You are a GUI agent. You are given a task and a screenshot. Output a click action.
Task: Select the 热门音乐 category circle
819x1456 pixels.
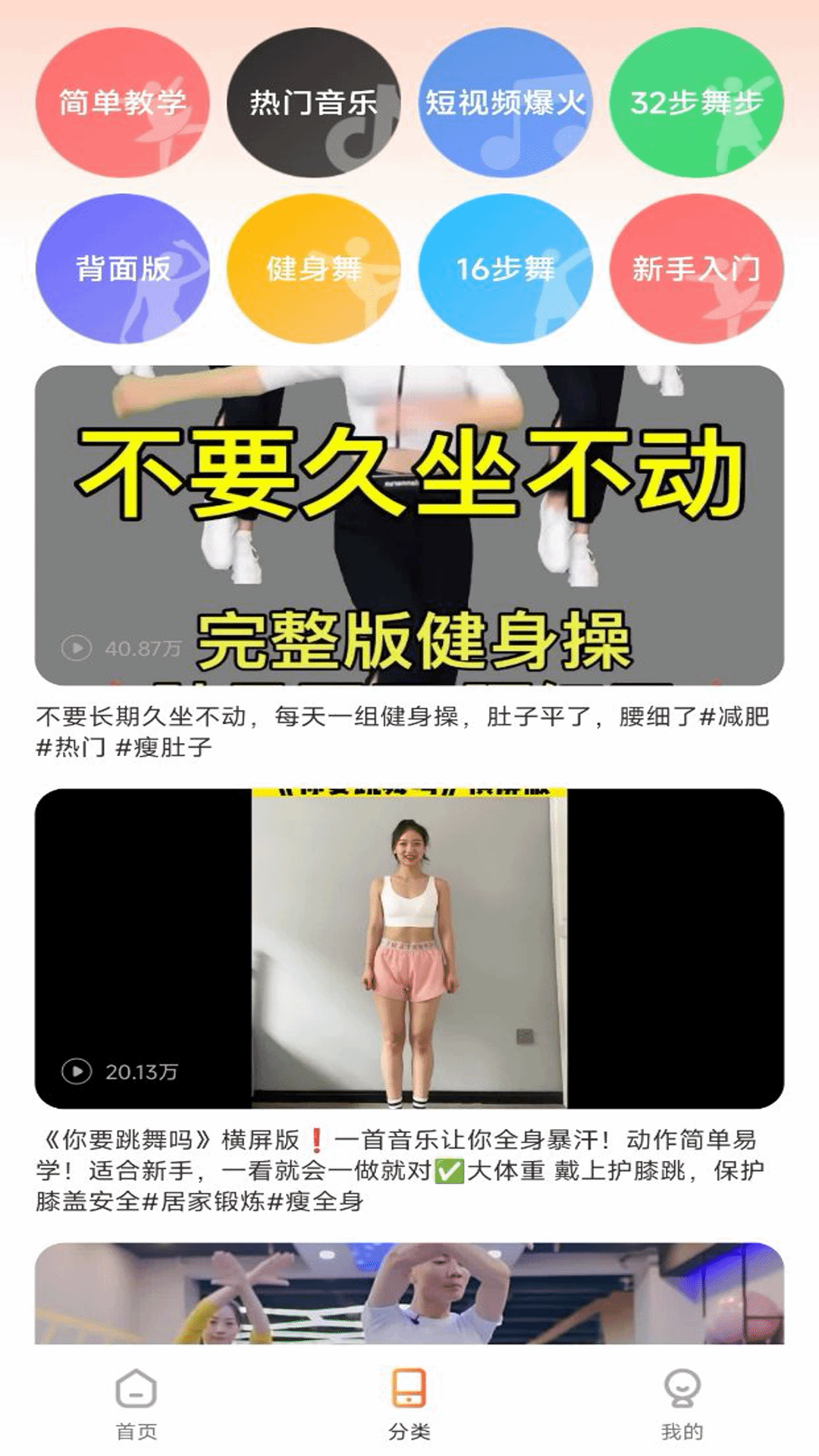313,102
